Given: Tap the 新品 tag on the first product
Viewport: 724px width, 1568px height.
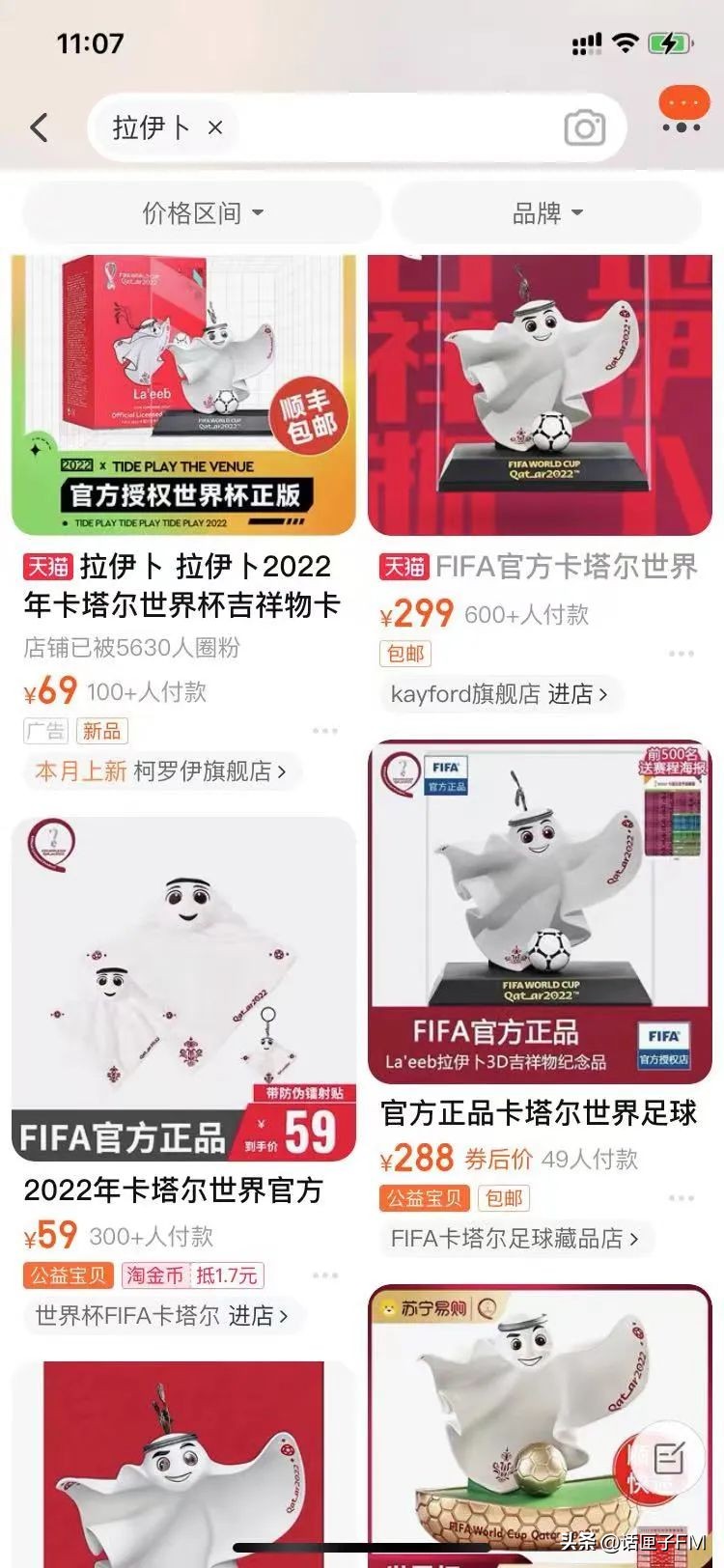Looking at the screenshot, I should click(100, 731).
